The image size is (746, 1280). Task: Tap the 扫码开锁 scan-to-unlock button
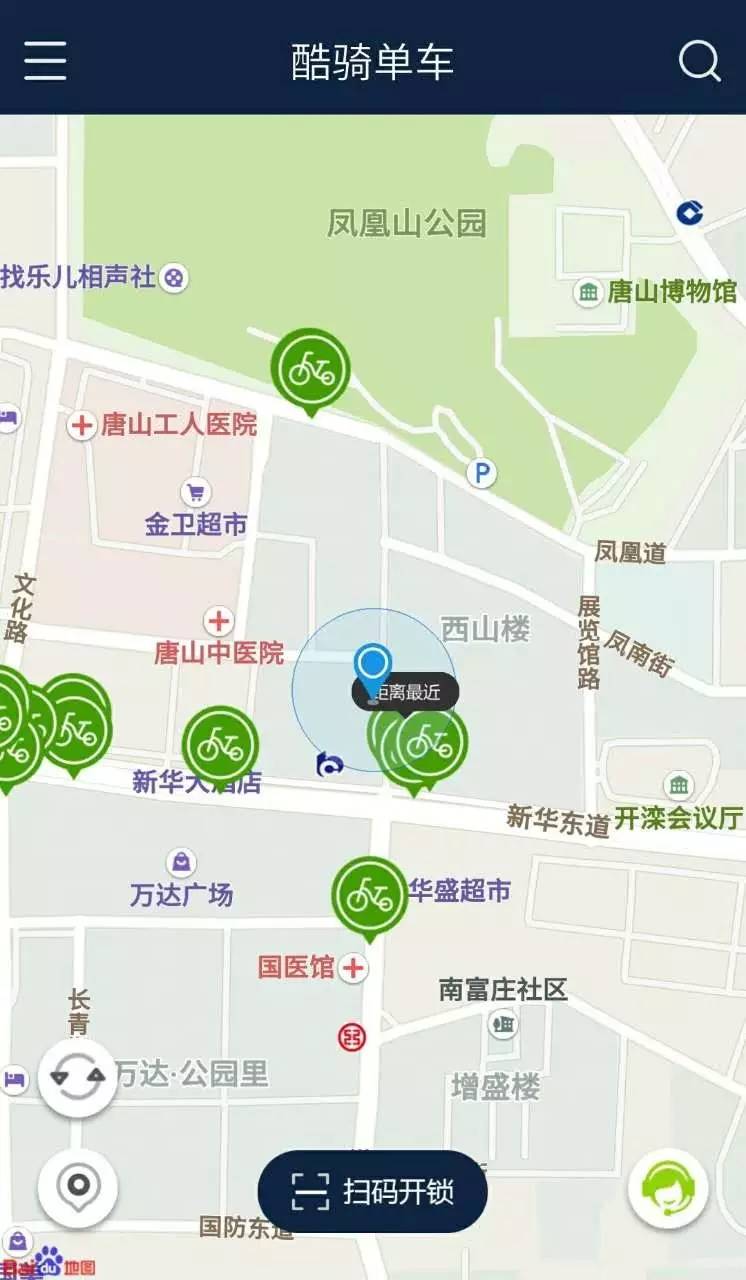click(373, 1192)
